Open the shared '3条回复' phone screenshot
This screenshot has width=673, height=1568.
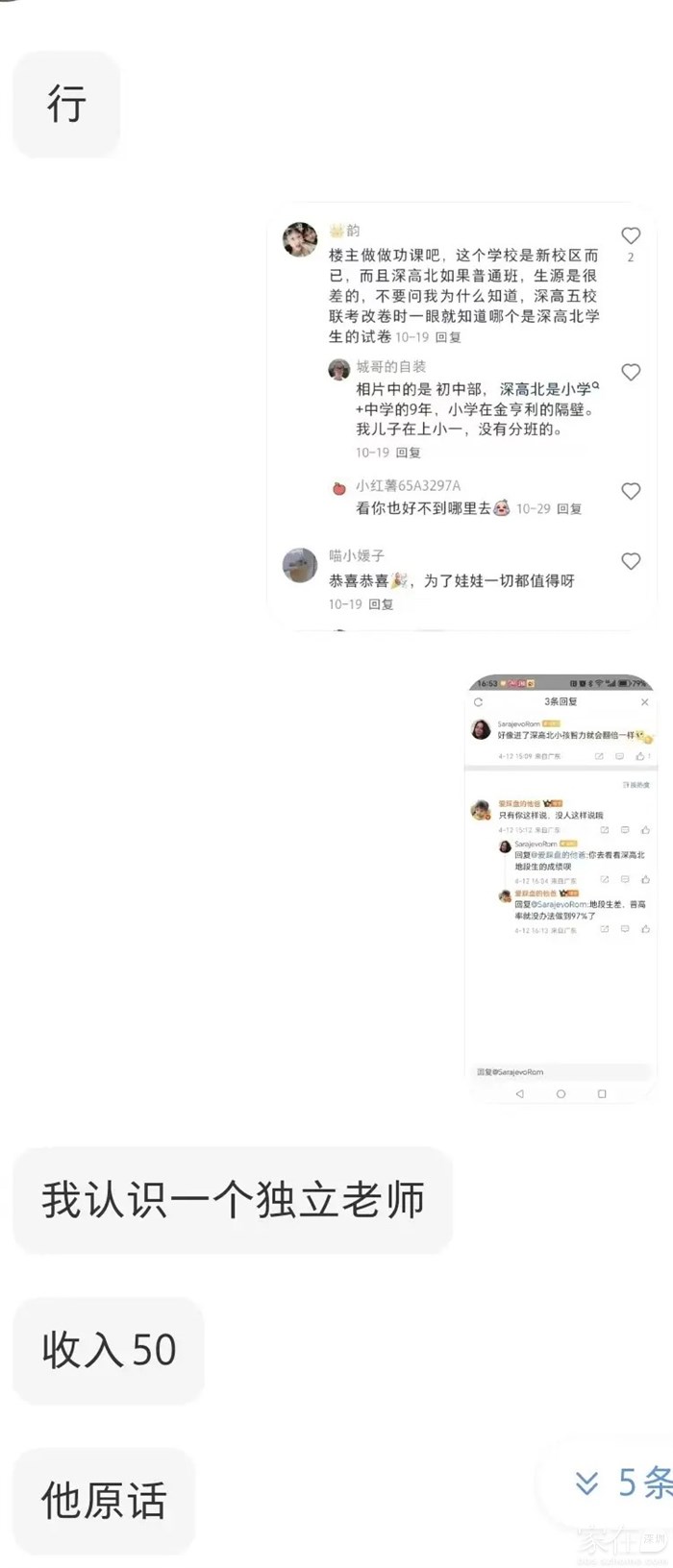(x=560, y=884)
